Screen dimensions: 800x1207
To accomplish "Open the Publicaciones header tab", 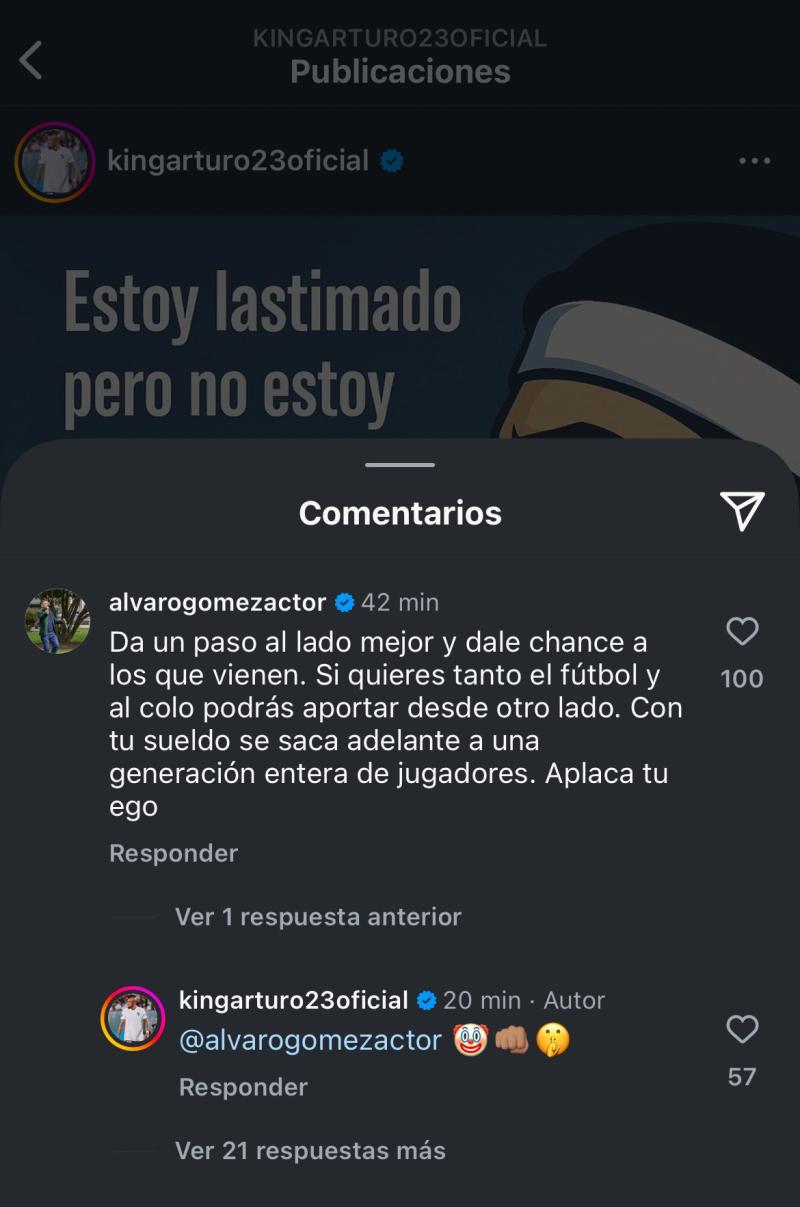I will [x=399, y=70].
